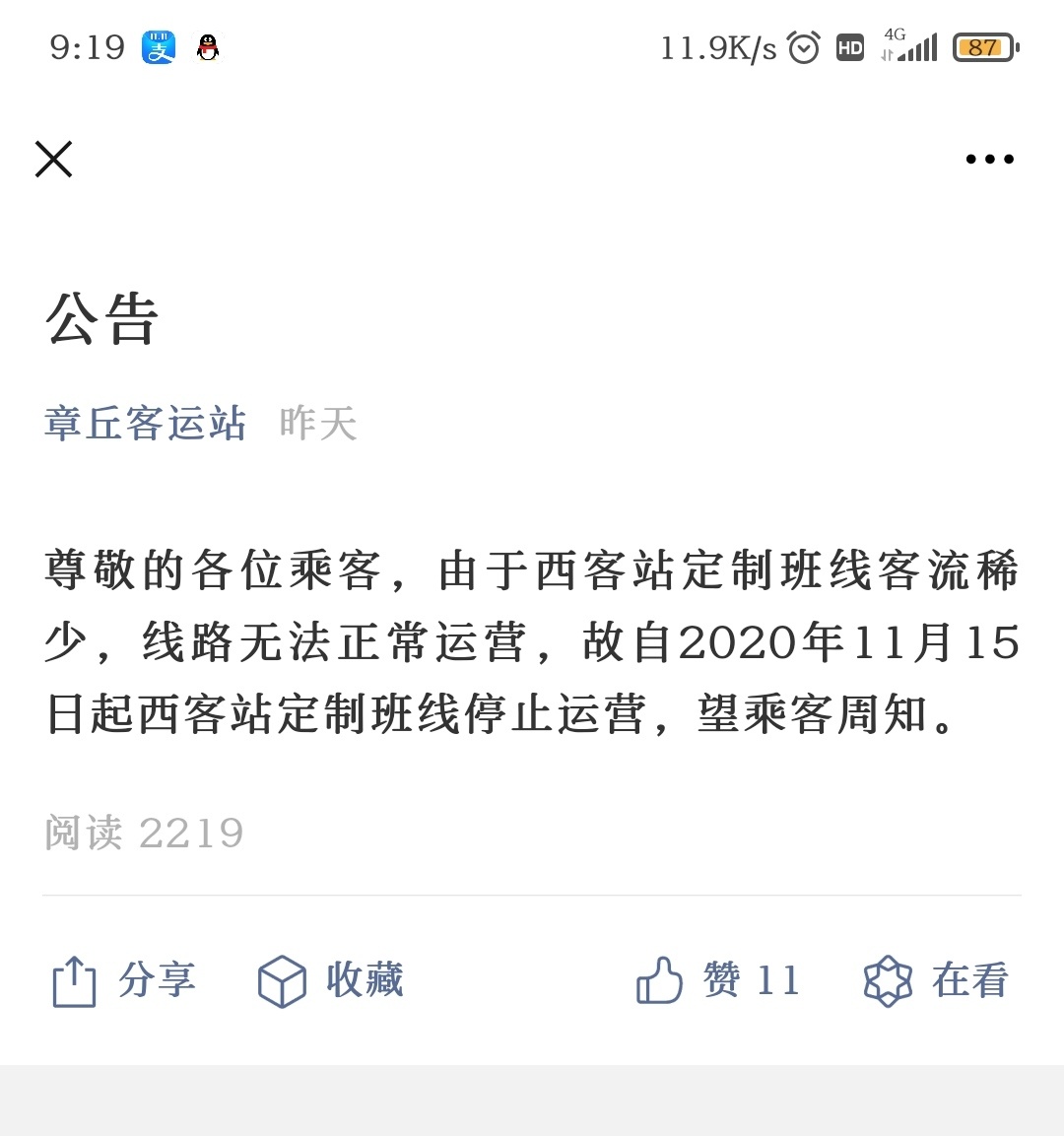This screenshot has width=1064, height=1136.
Task: Mark the article as 在看
Action: (936, 981)
